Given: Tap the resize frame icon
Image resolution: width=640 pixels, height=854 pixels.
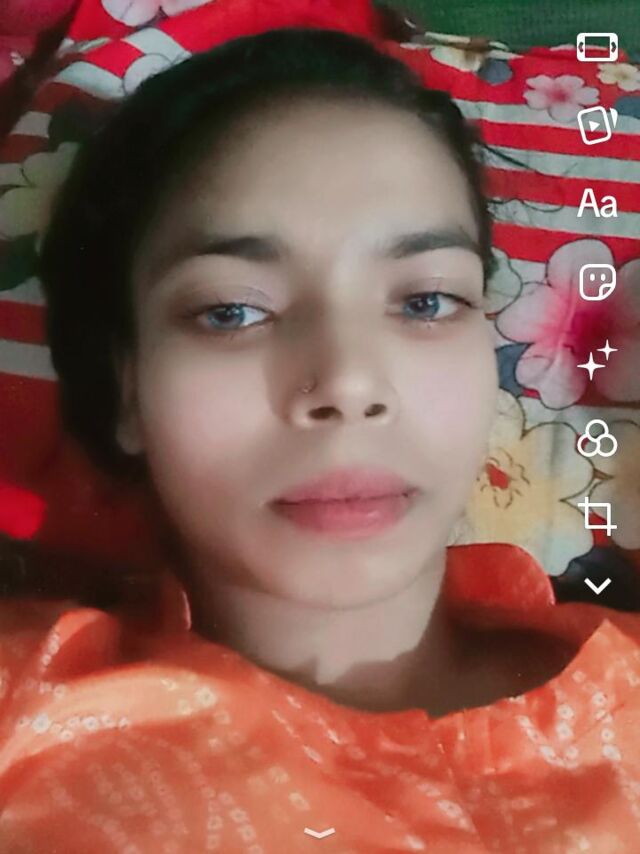Looking at the screenshot, I should tap(597, 47).
